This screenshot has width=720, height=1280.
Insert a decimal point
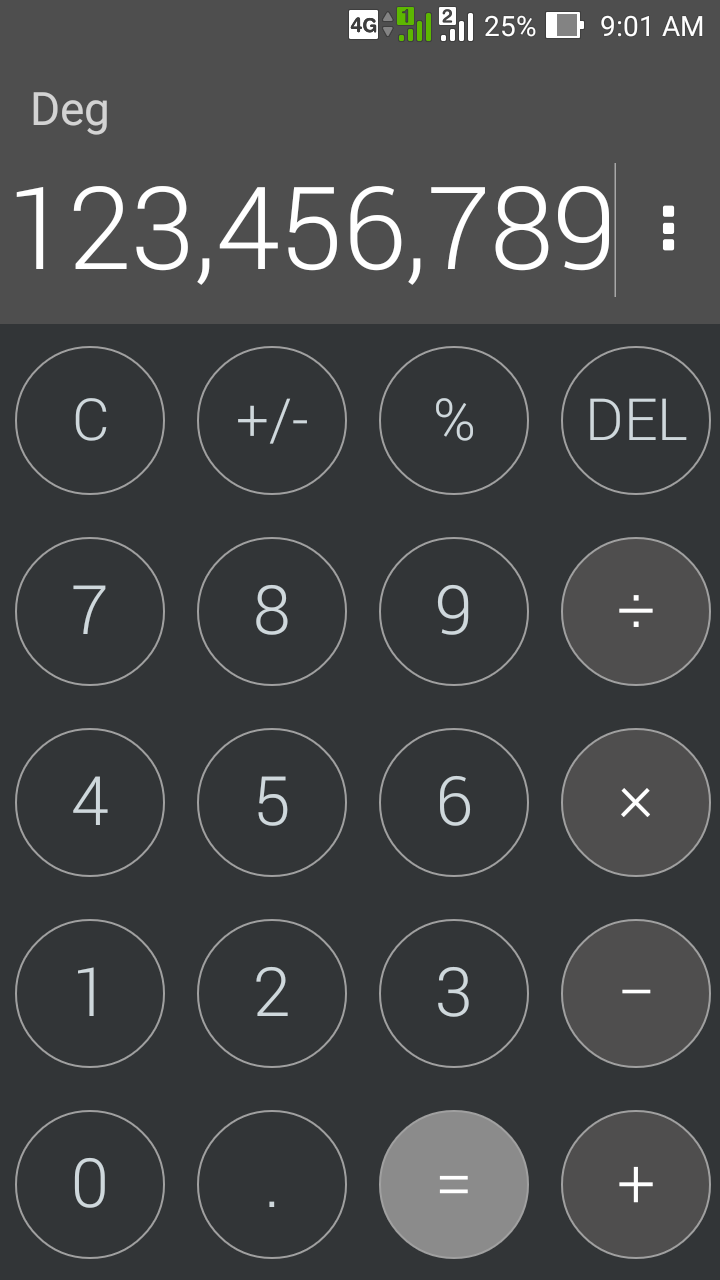pos(272,1185)
